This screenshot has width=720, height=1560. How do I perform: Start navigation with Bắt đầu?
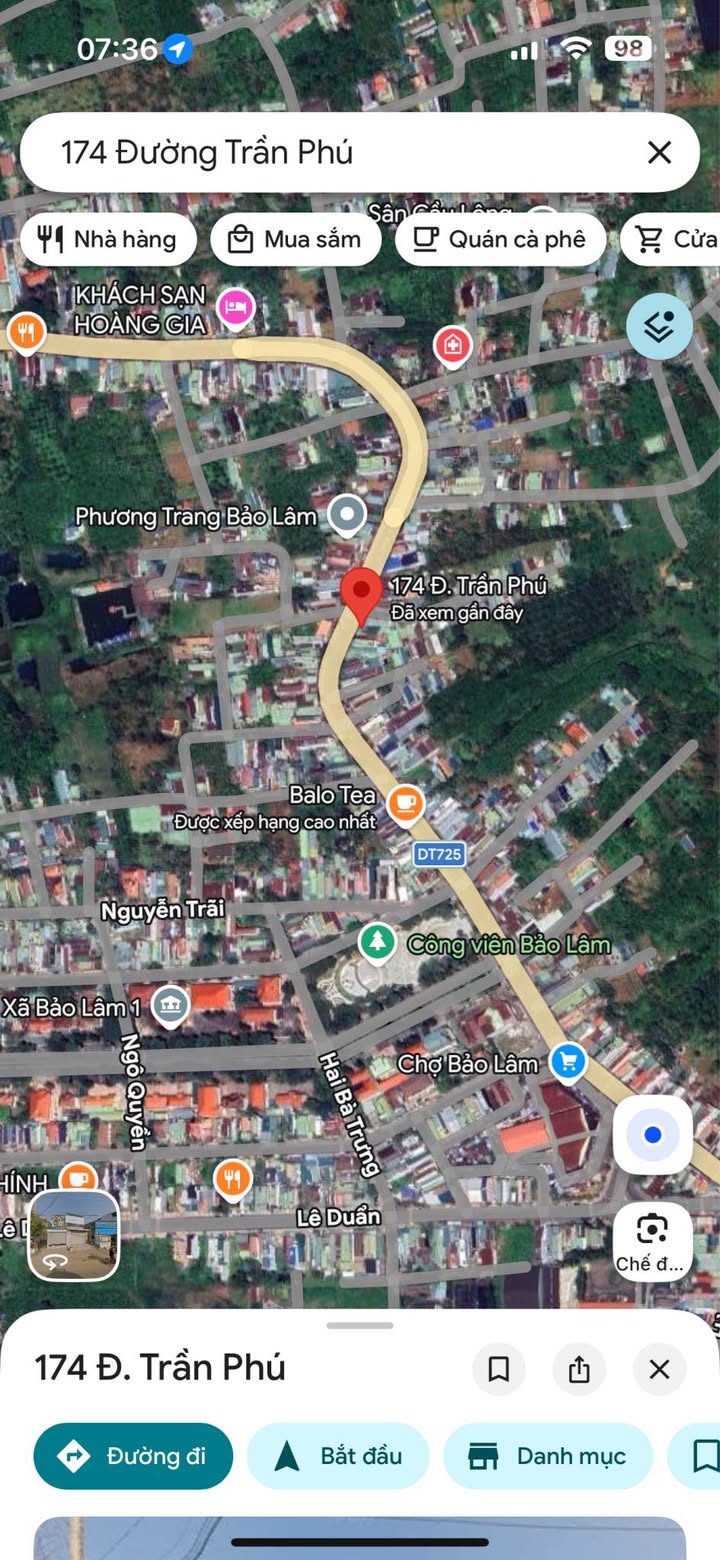pos(338,1456)
